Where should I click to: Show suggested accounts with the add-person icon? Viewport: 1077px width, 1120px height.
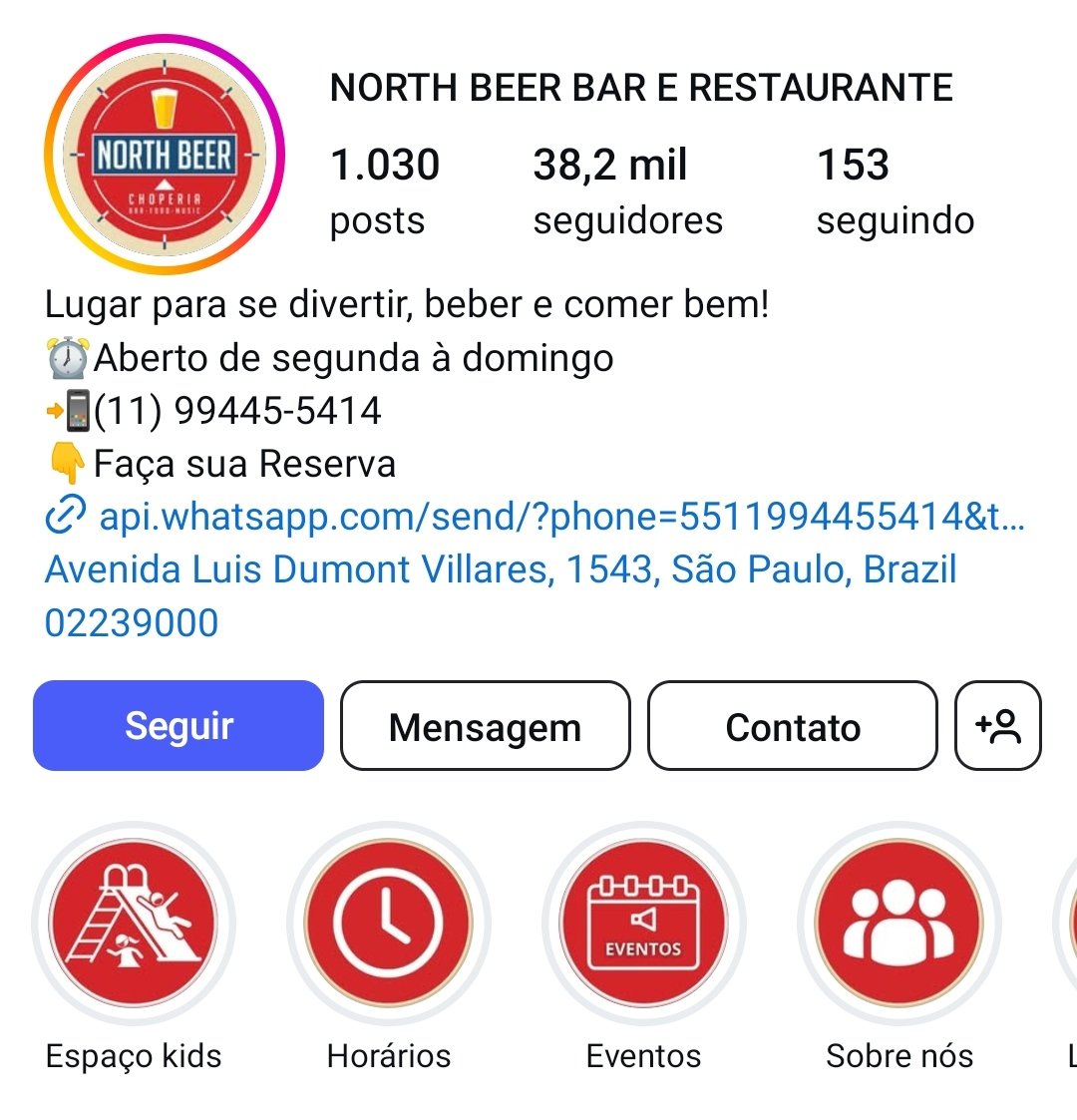tap(998, 726)
